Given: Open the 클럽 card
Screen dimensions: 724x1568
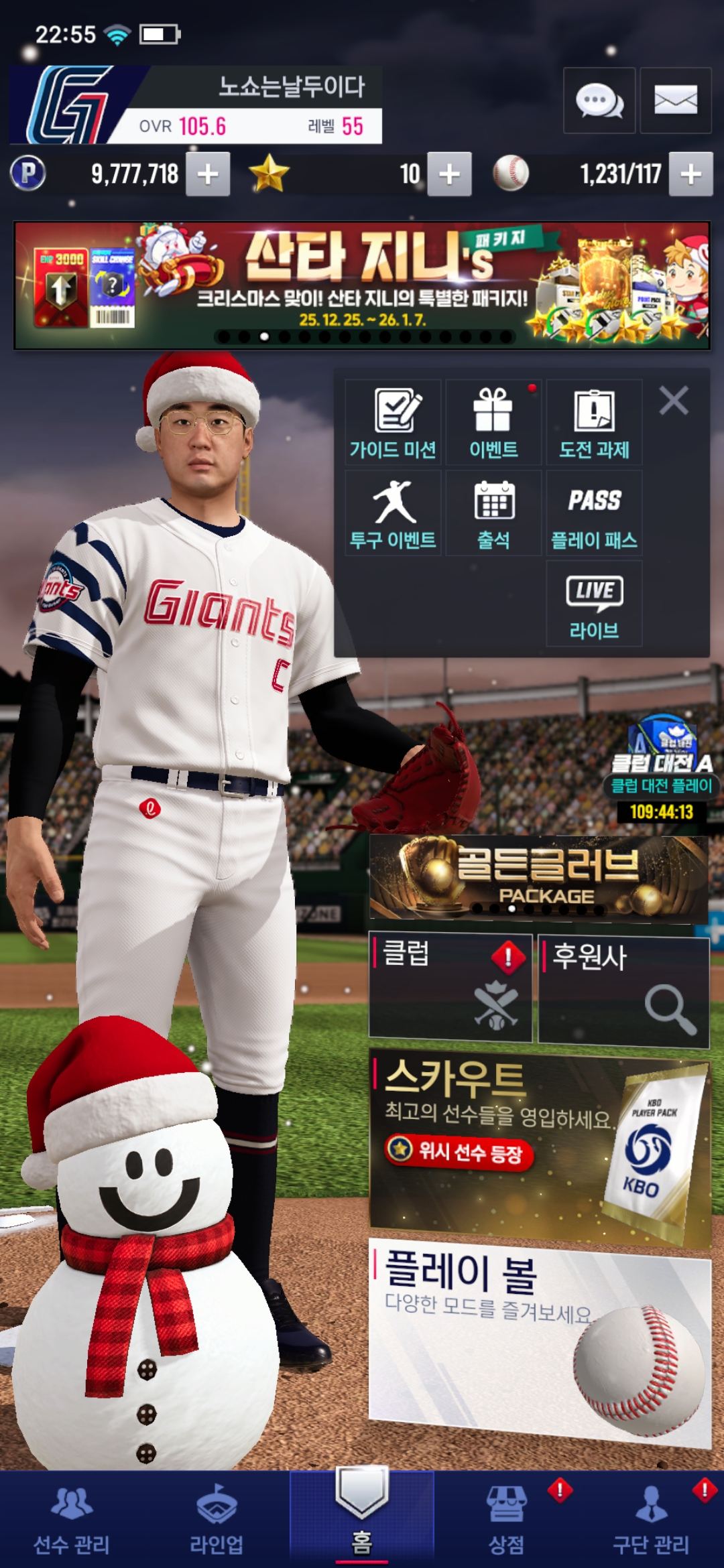Looking at the screenshot, I should (x=450, y=988).
